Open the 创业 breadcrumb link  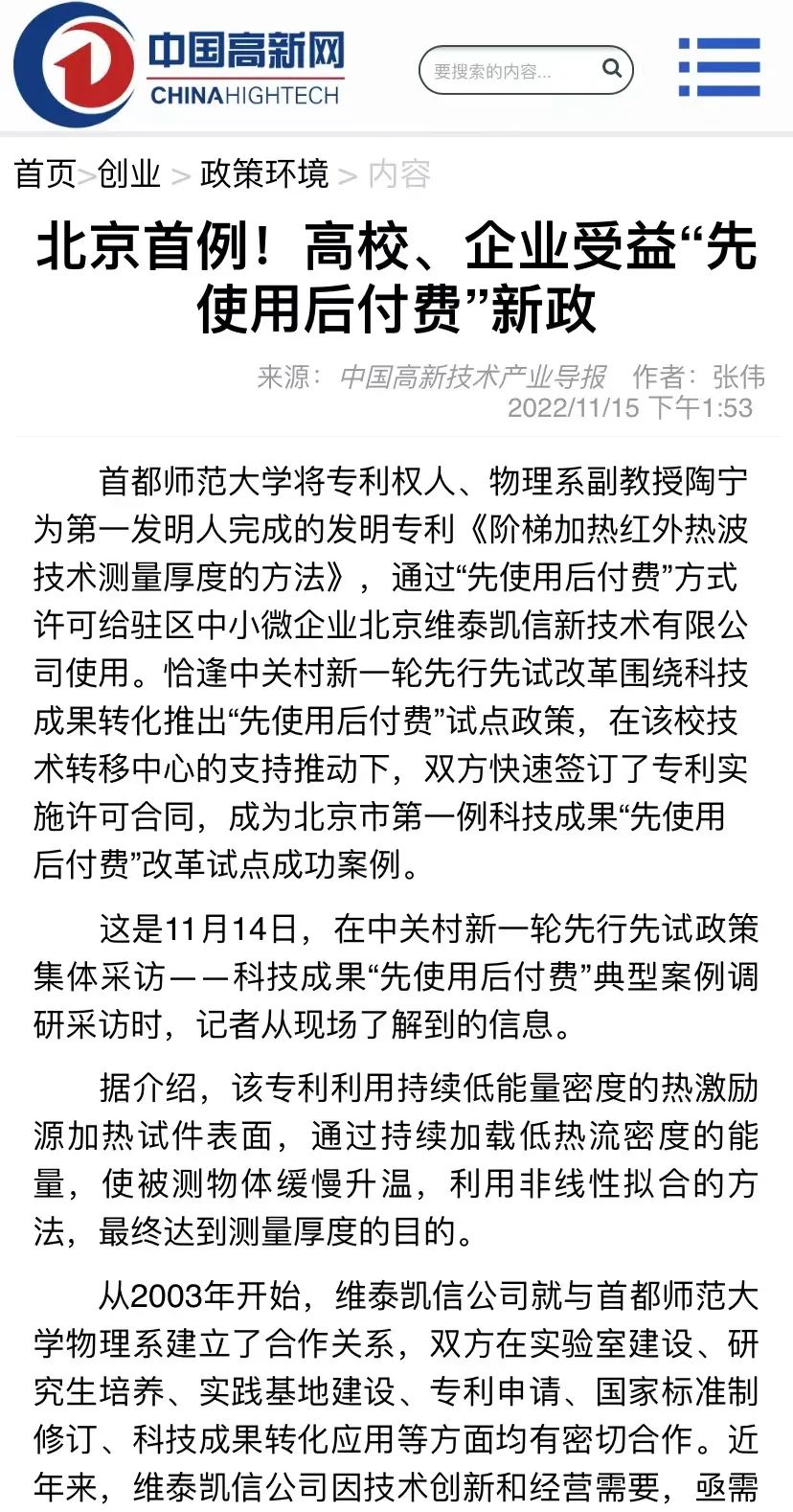coord(129,174)
